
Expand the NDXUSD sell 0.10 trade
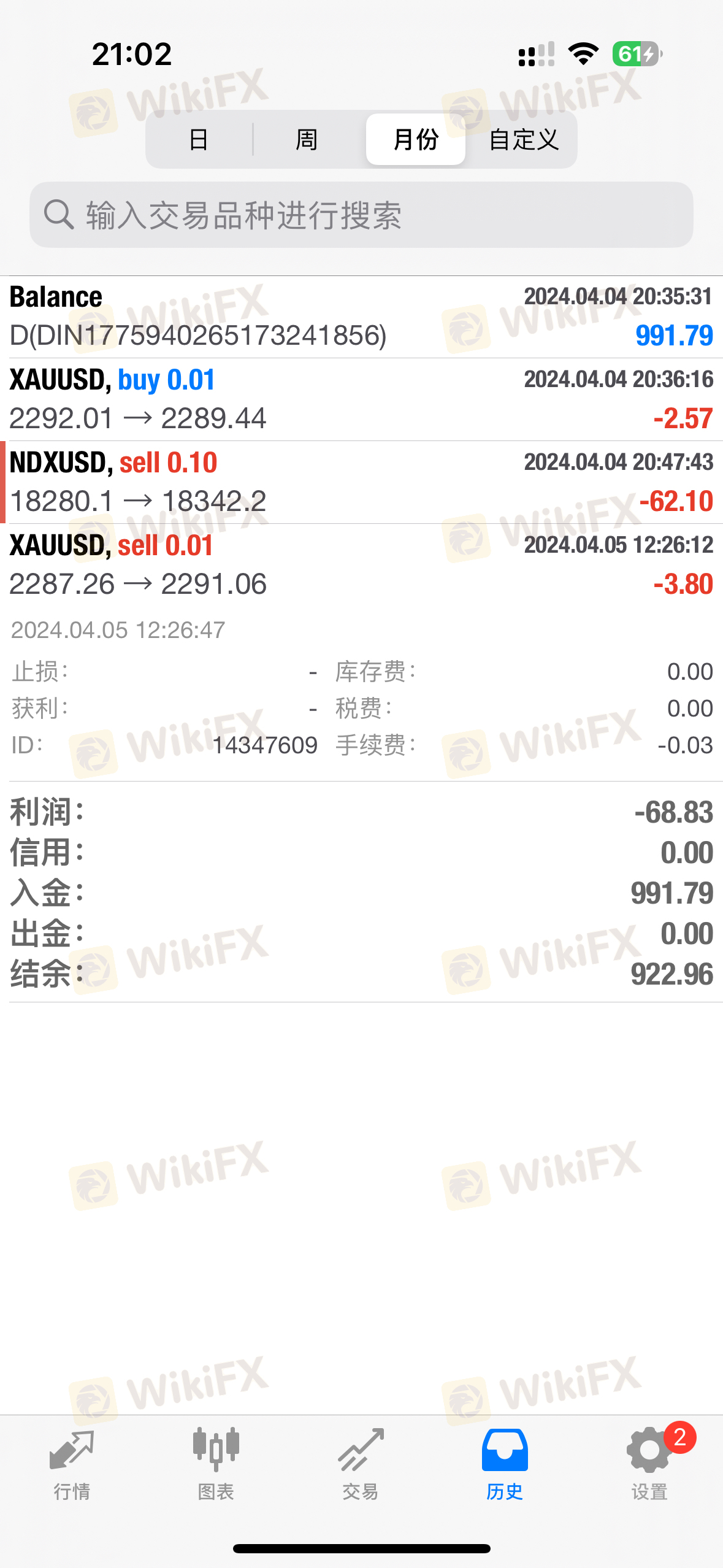pyautogui.click(x=361, y=482)
